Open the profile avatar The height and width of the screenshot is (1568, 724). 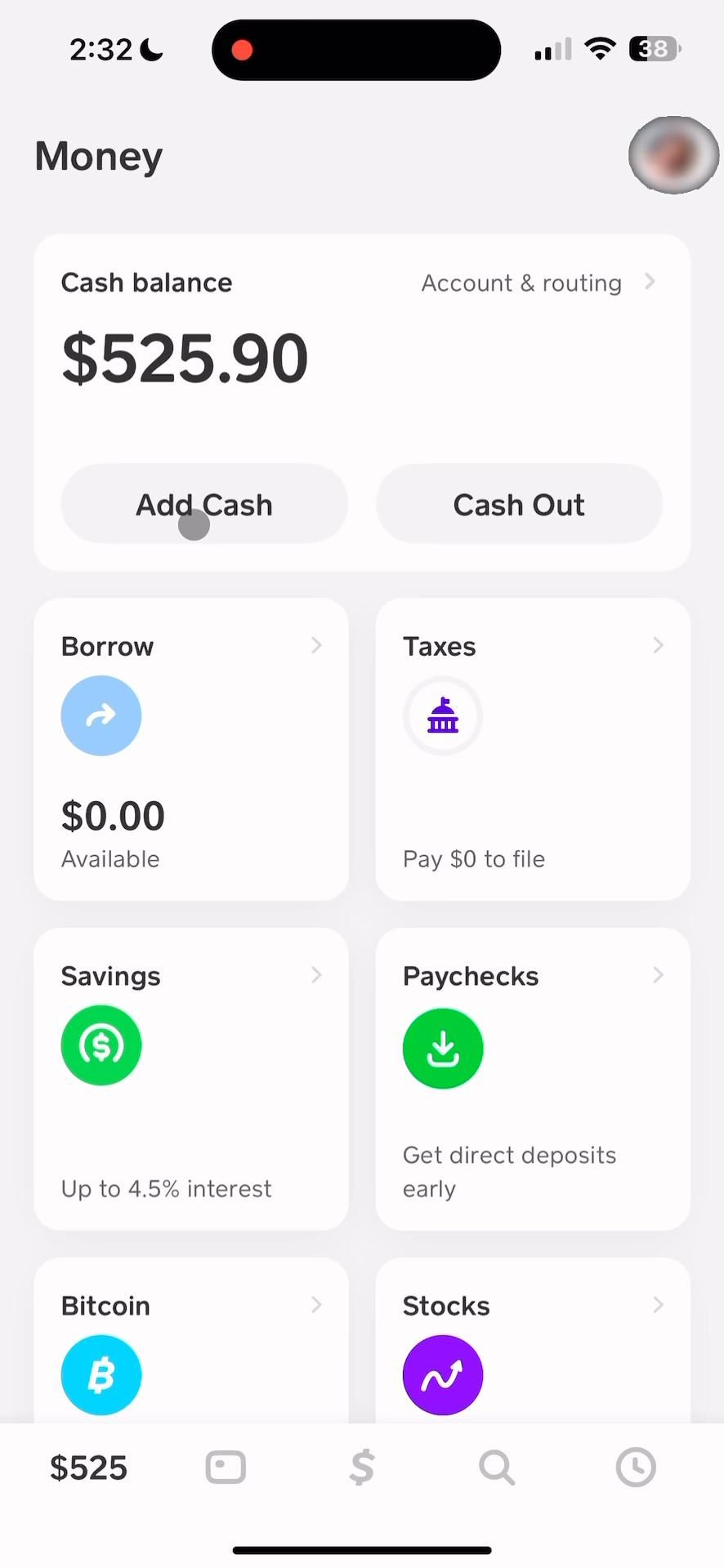(x=673, y=155)
